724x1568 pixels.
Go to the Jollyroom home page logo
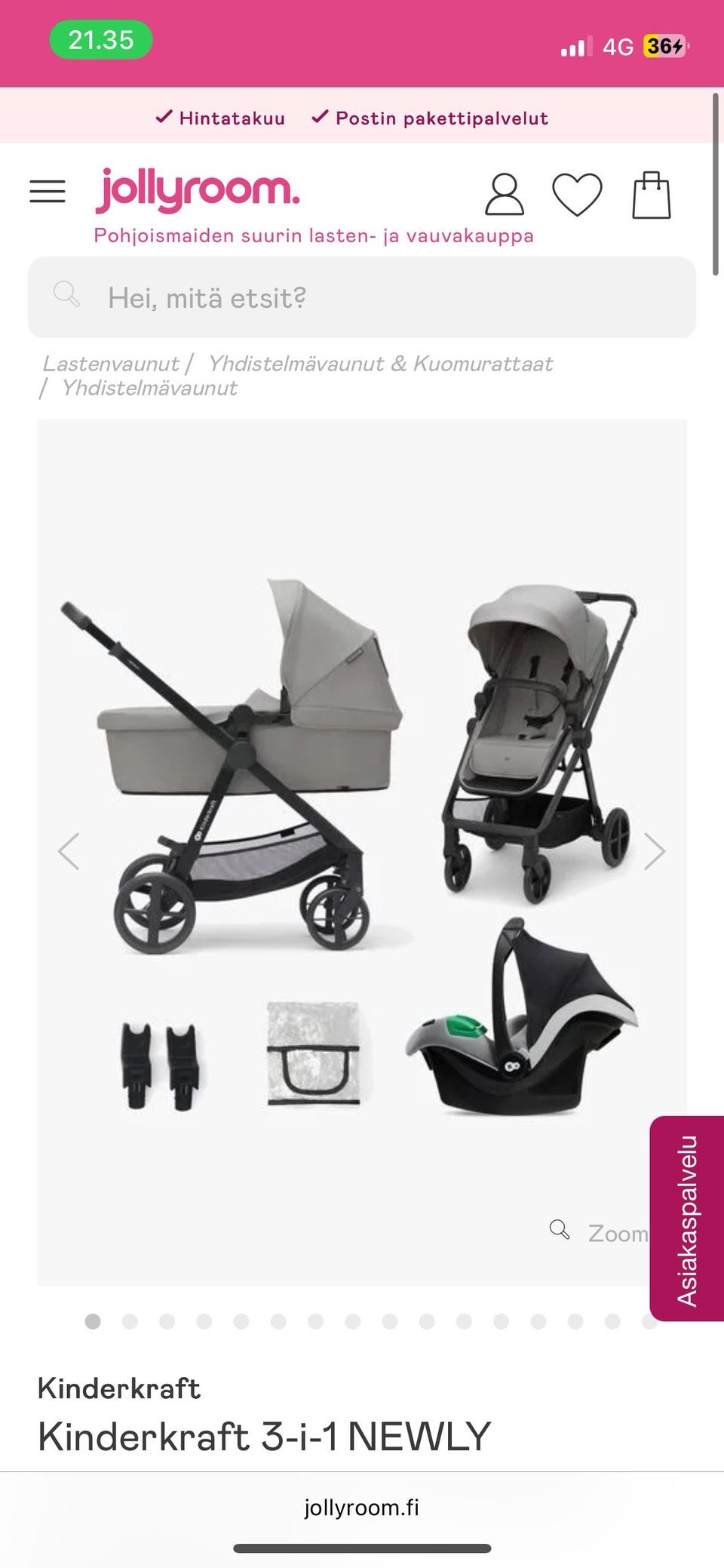click(x=198, y=190)
